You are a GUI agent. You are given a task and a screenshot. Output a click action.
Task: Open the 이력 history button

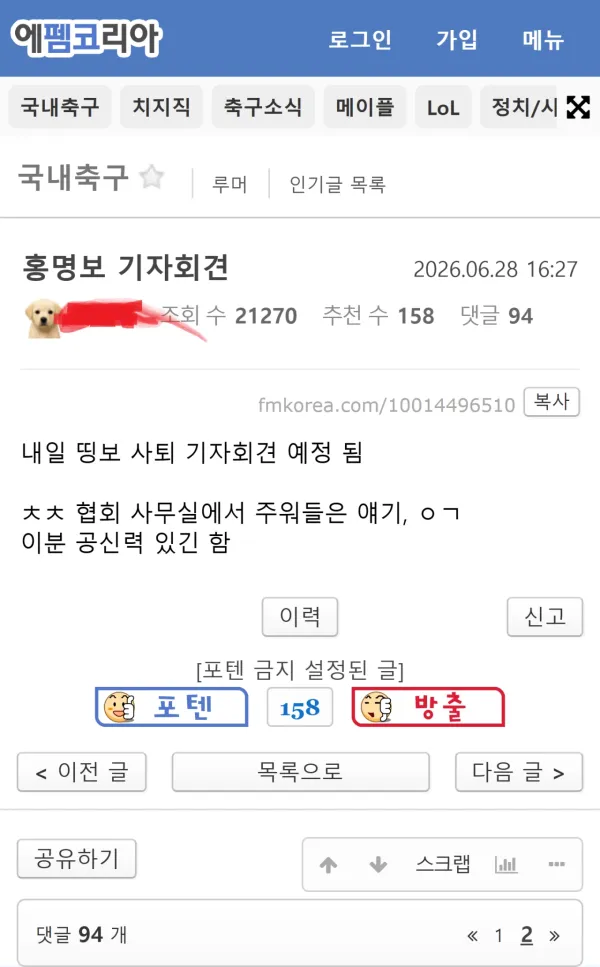[x=300, y=617]
